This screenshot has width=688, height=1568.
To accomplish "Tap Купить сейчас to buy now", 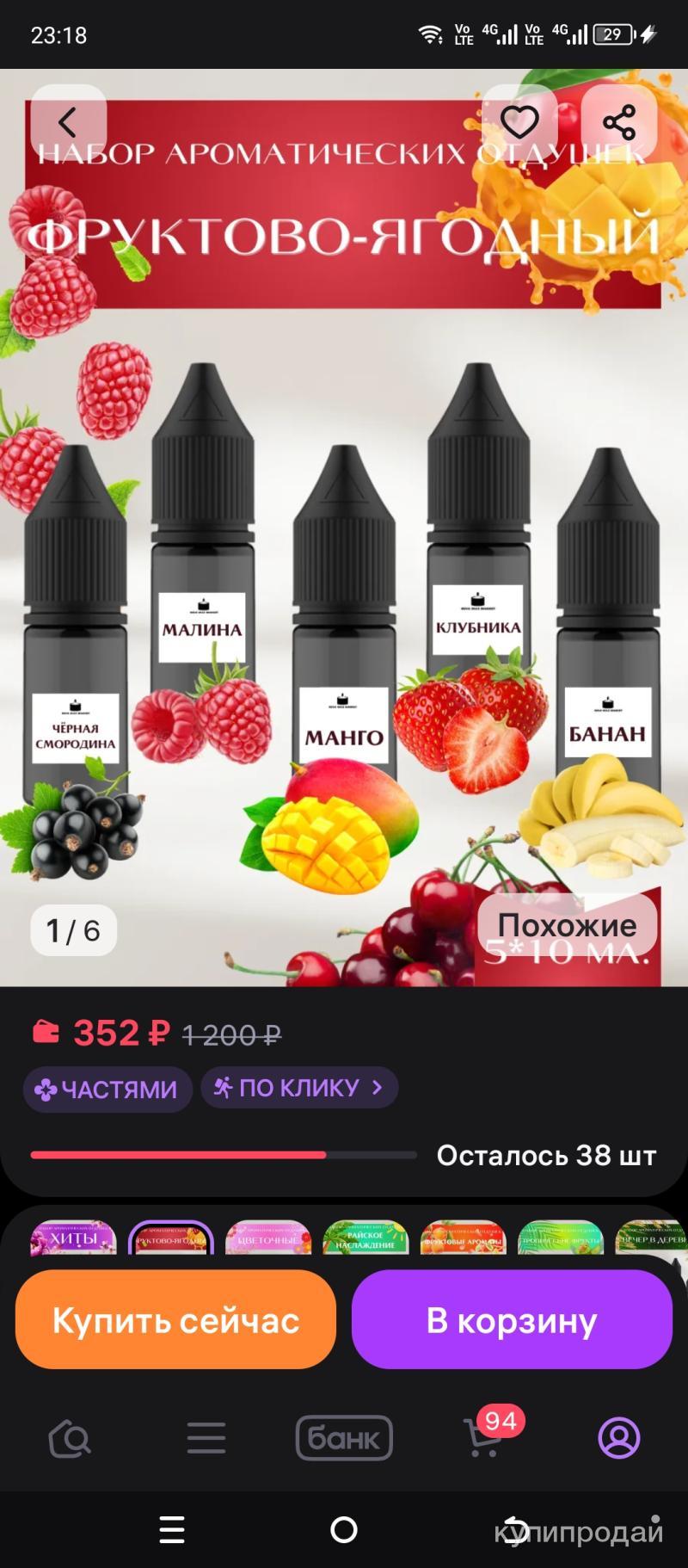I will point(175,1320).
